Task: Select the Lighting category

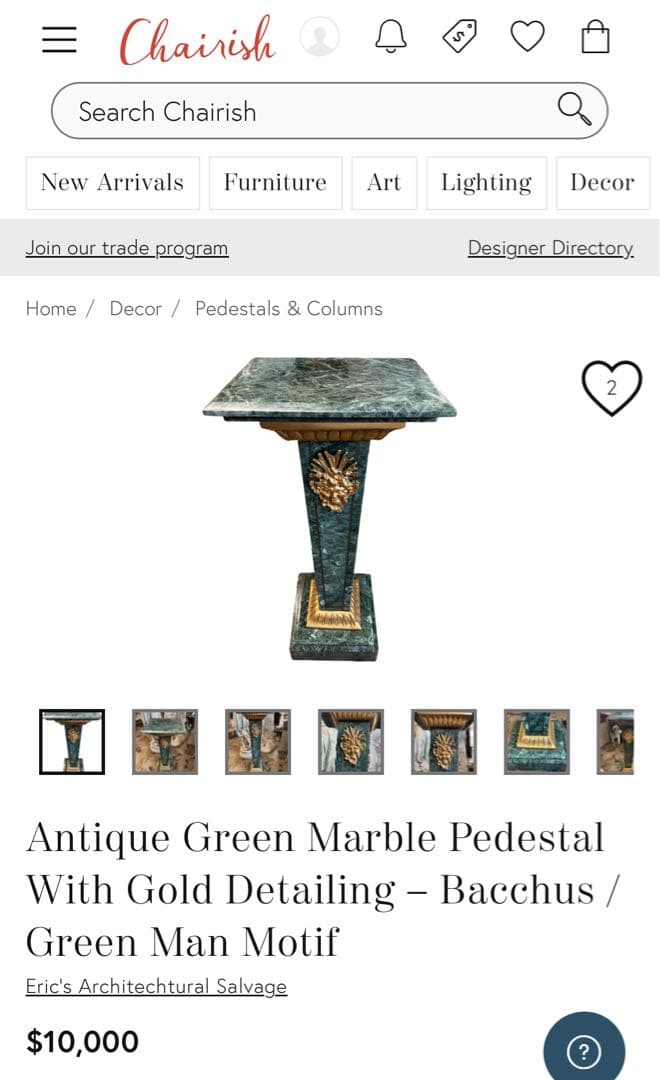Action: [486, 183]
